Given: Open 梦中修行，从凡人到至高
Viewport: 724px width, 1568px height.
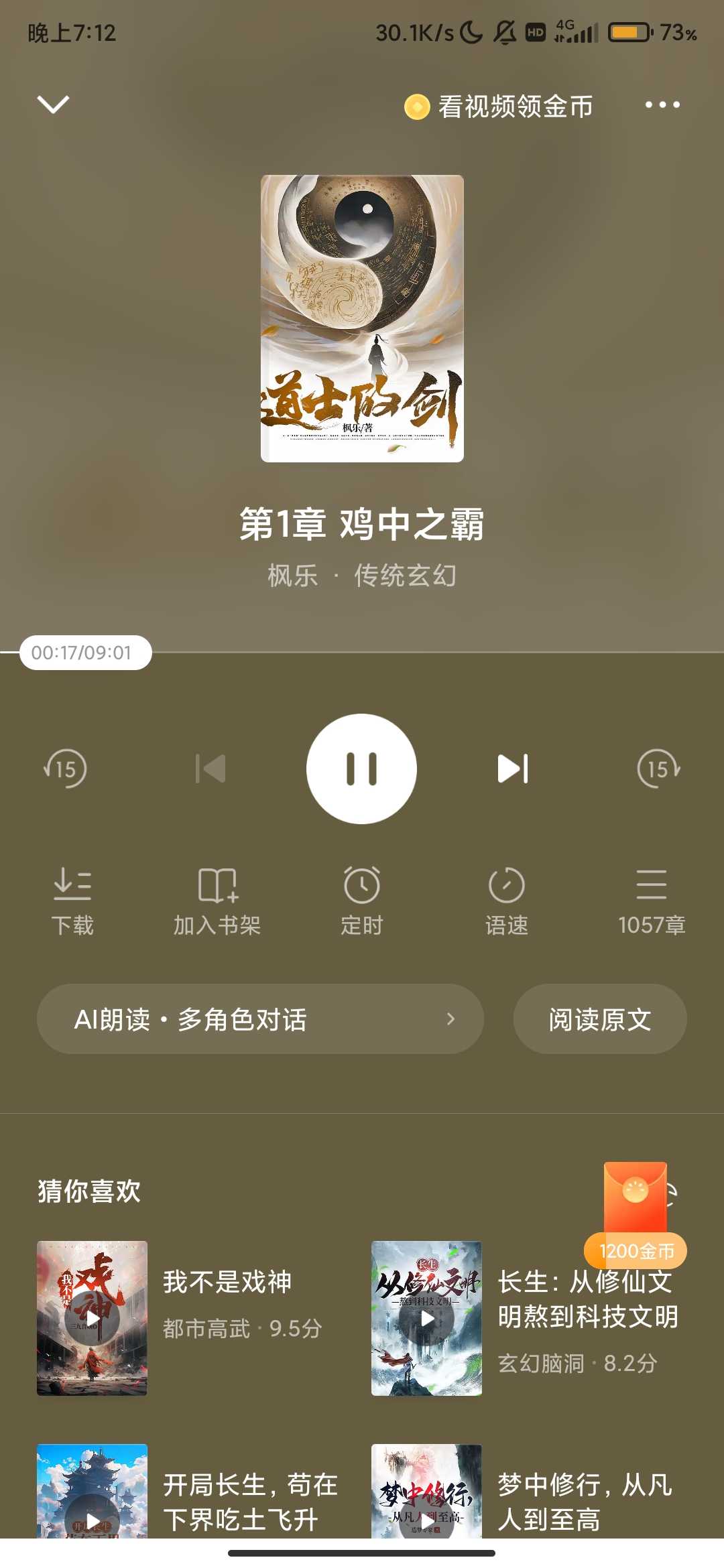Looking at the screenshot, I should point(585,1501).
